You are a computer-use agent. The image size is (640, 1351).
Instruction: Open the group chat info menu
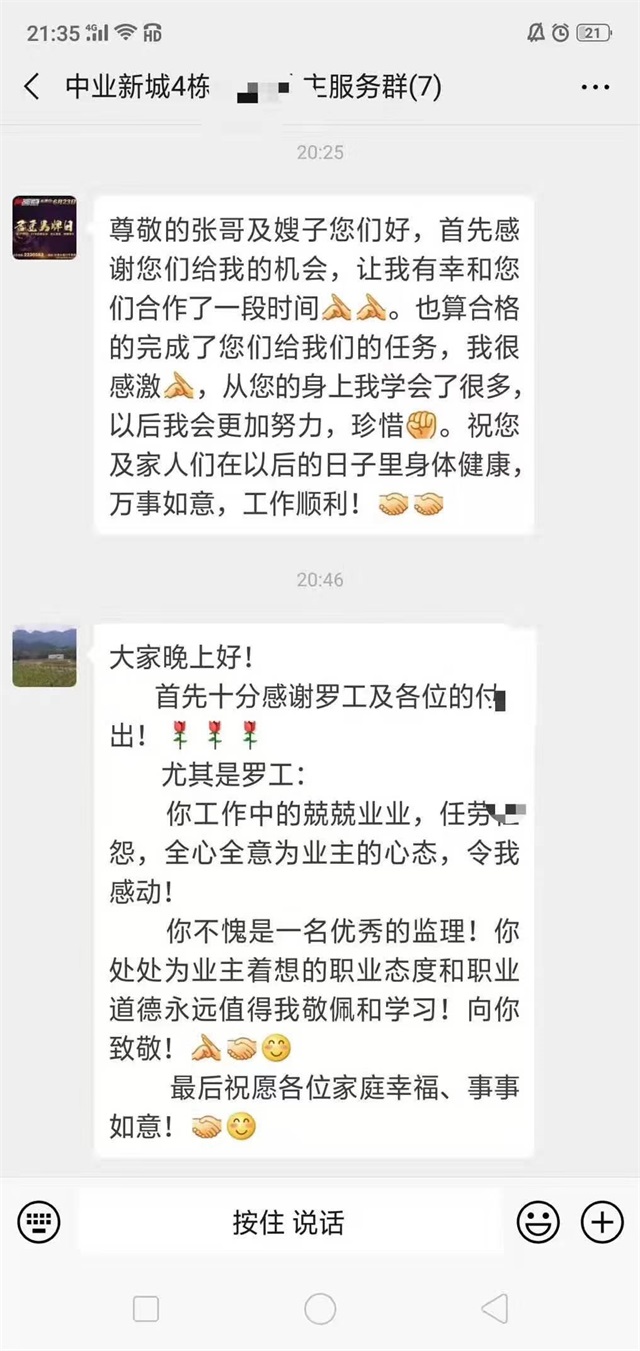(x=595, y=87)
